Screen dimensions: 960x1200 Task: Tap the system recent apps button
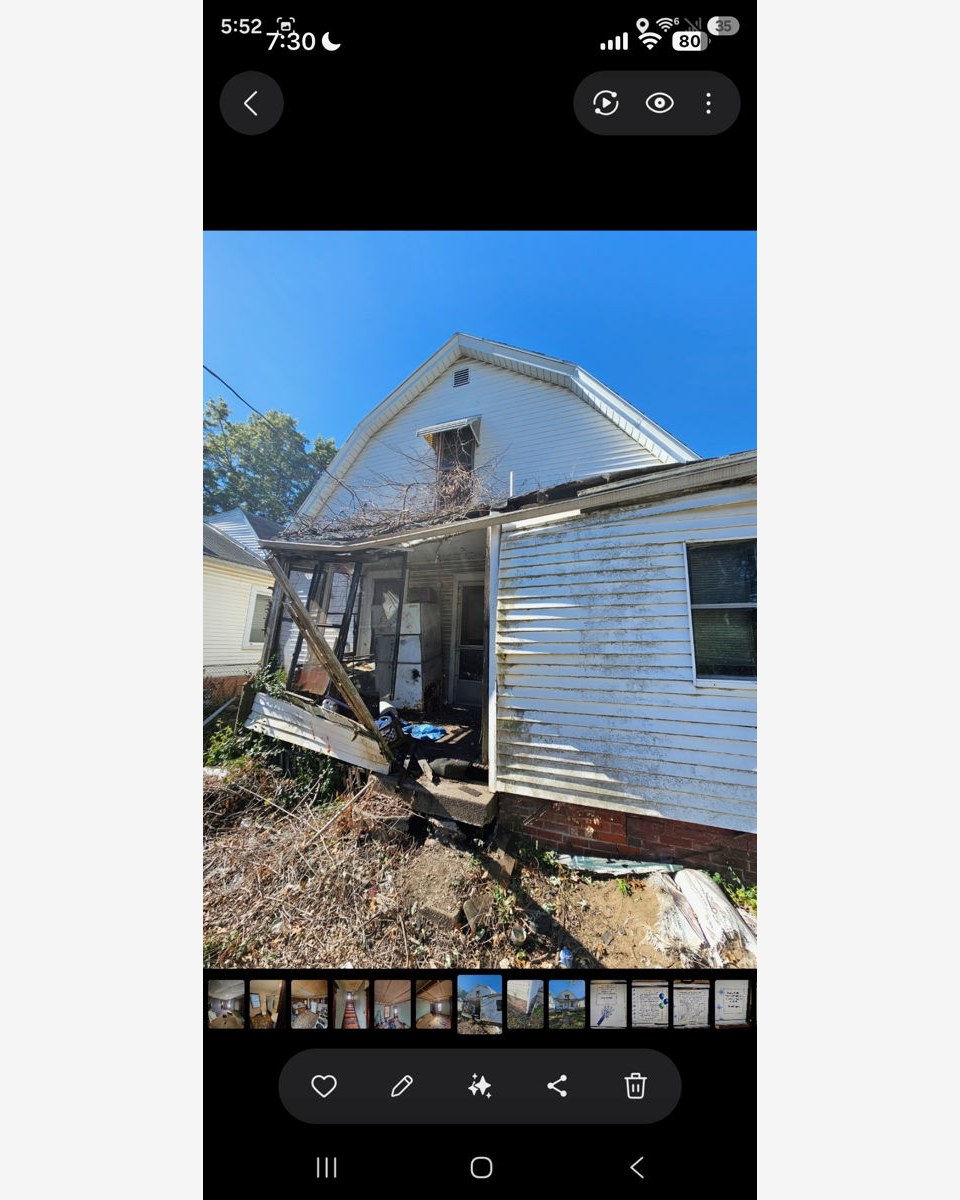coord(326,1167)
